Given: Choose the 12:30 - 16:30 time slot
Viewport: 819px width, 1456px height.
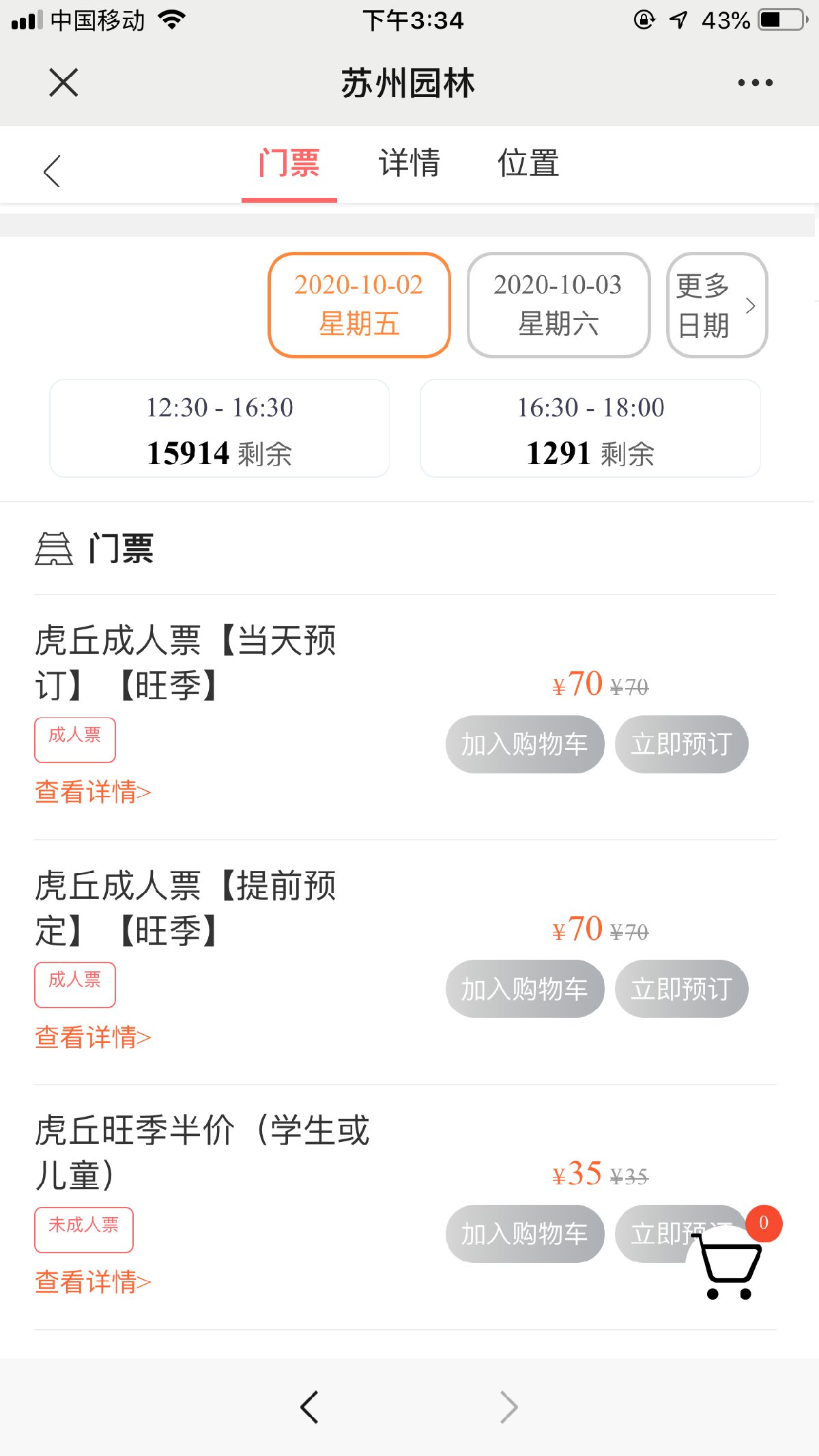Looking at the screenshot, I should (x=220, y=428).
